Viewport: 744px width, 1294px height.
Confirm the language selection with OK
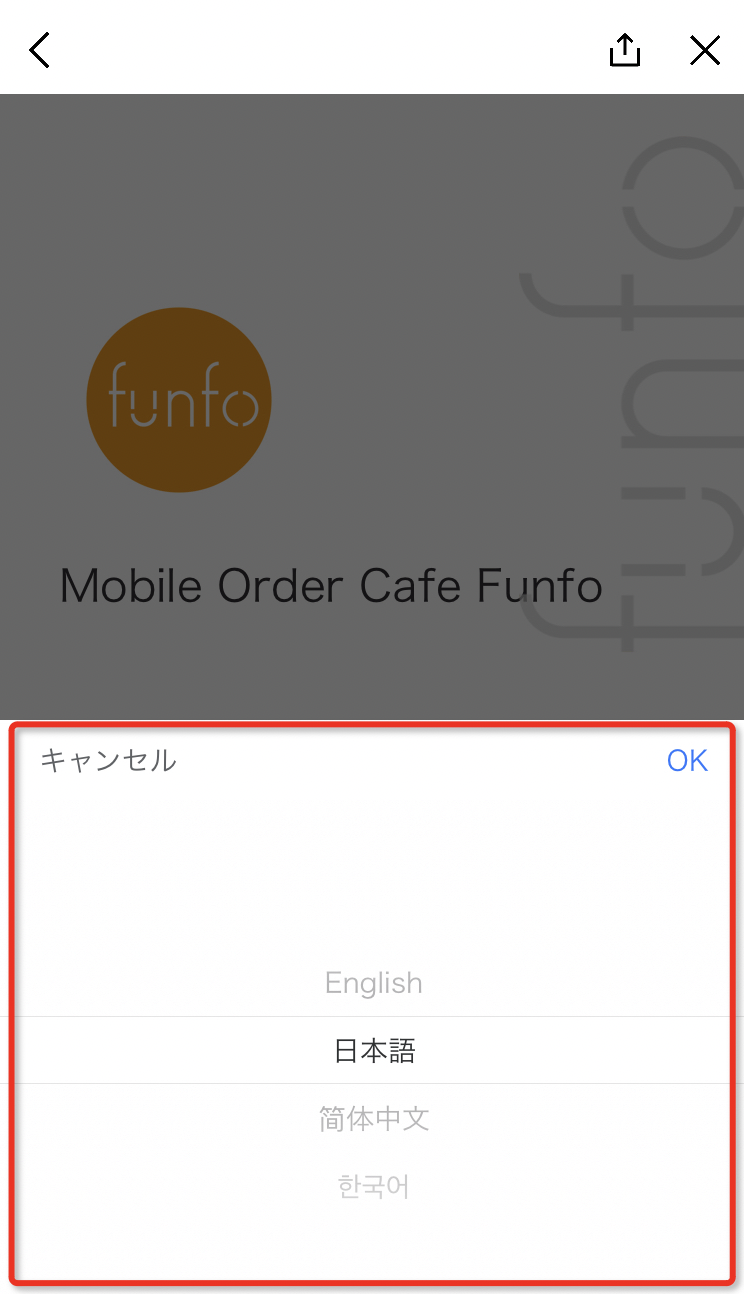click(x=687, y=761)
